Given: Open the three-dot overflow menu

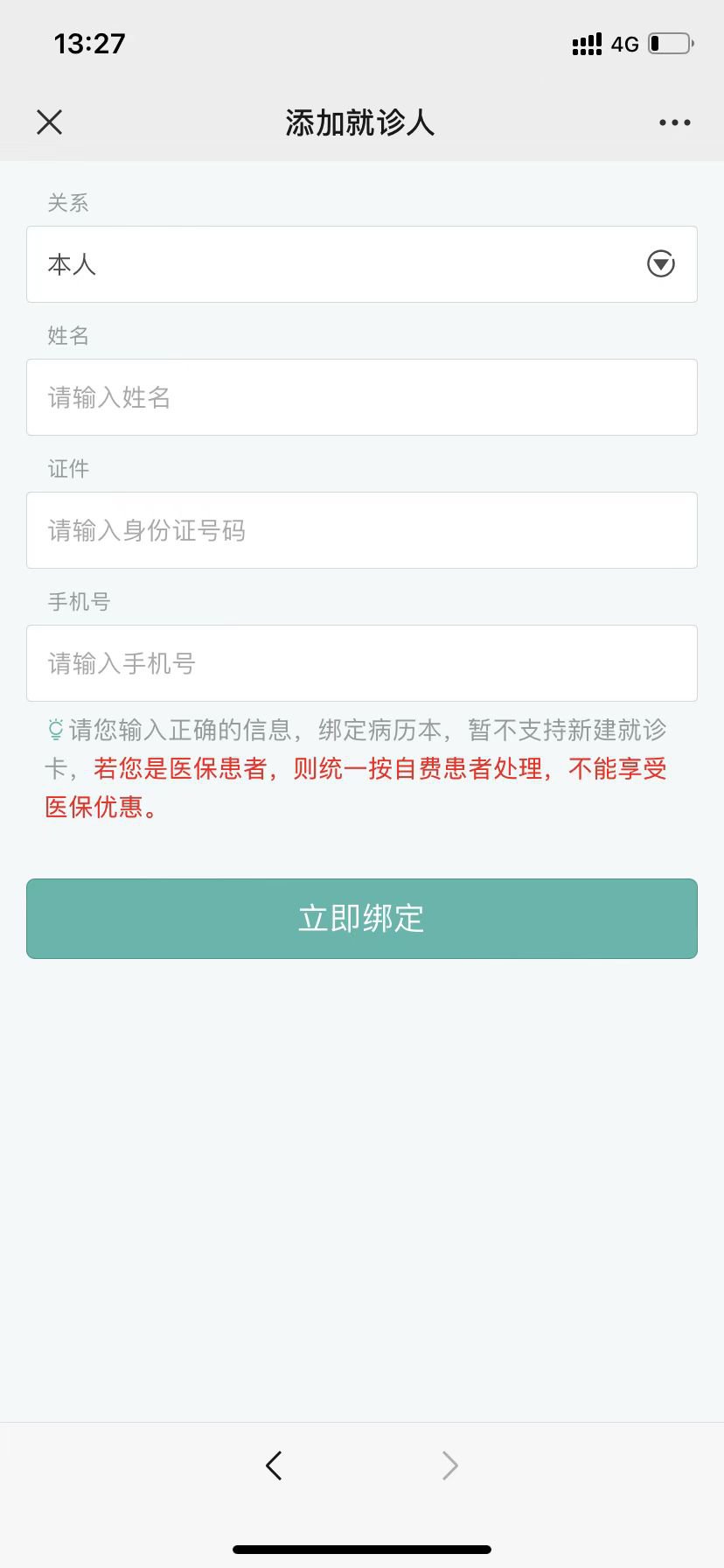Looking at the screenshot, I should pyautogui.click(x=674, y=122).
